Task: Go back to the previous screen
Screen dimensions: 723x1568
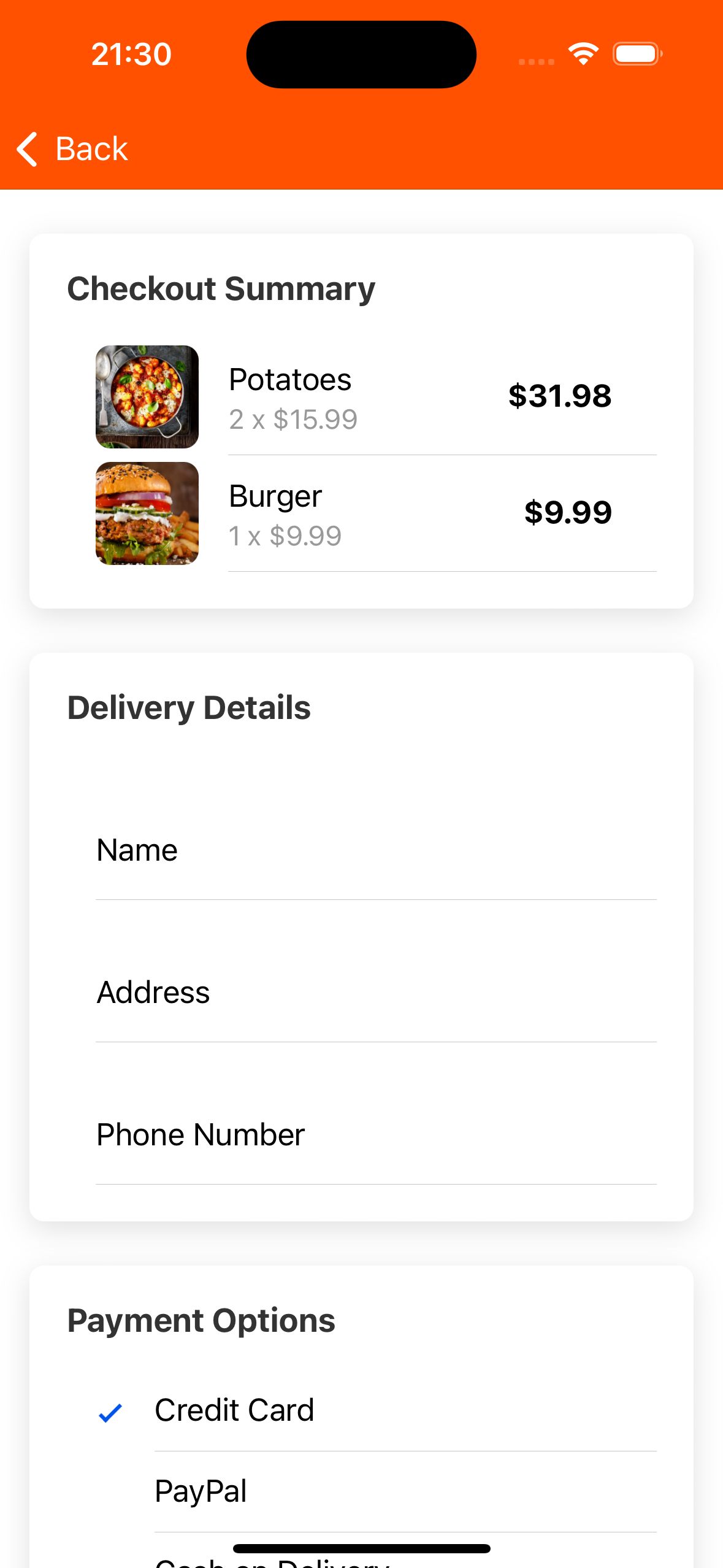Action: point(74,149)
